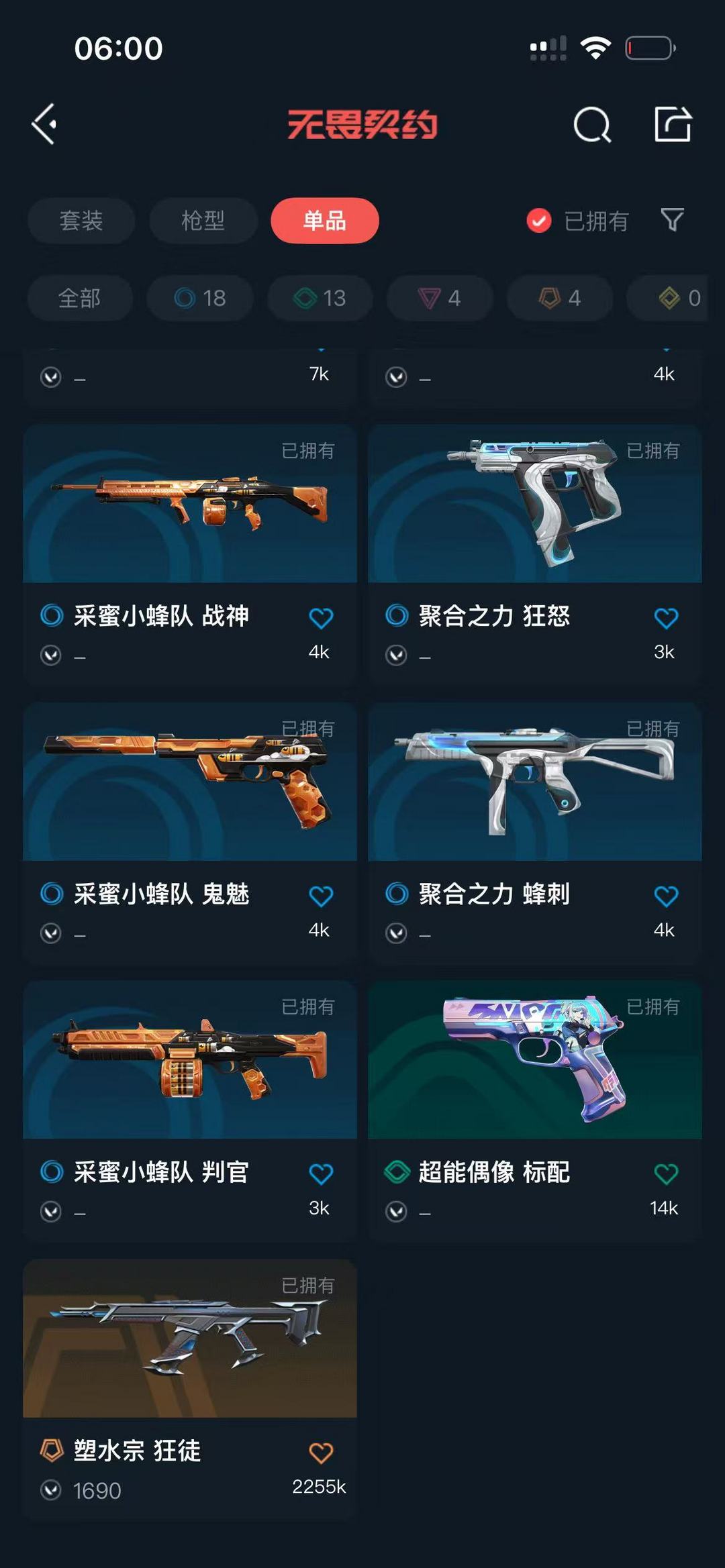Open search via the magnifier icon
725x1568 pixels.
[x=591, y=124]
